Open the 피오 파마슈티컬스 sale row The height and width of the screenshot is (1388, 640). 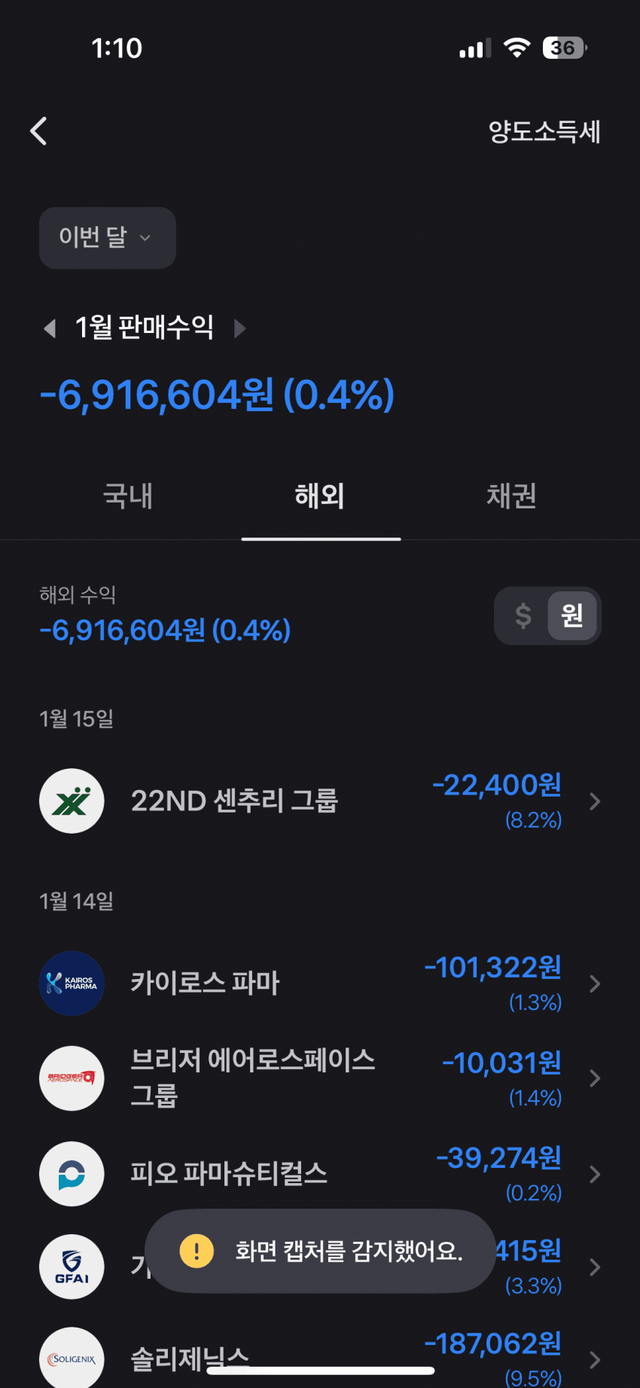320,1173
